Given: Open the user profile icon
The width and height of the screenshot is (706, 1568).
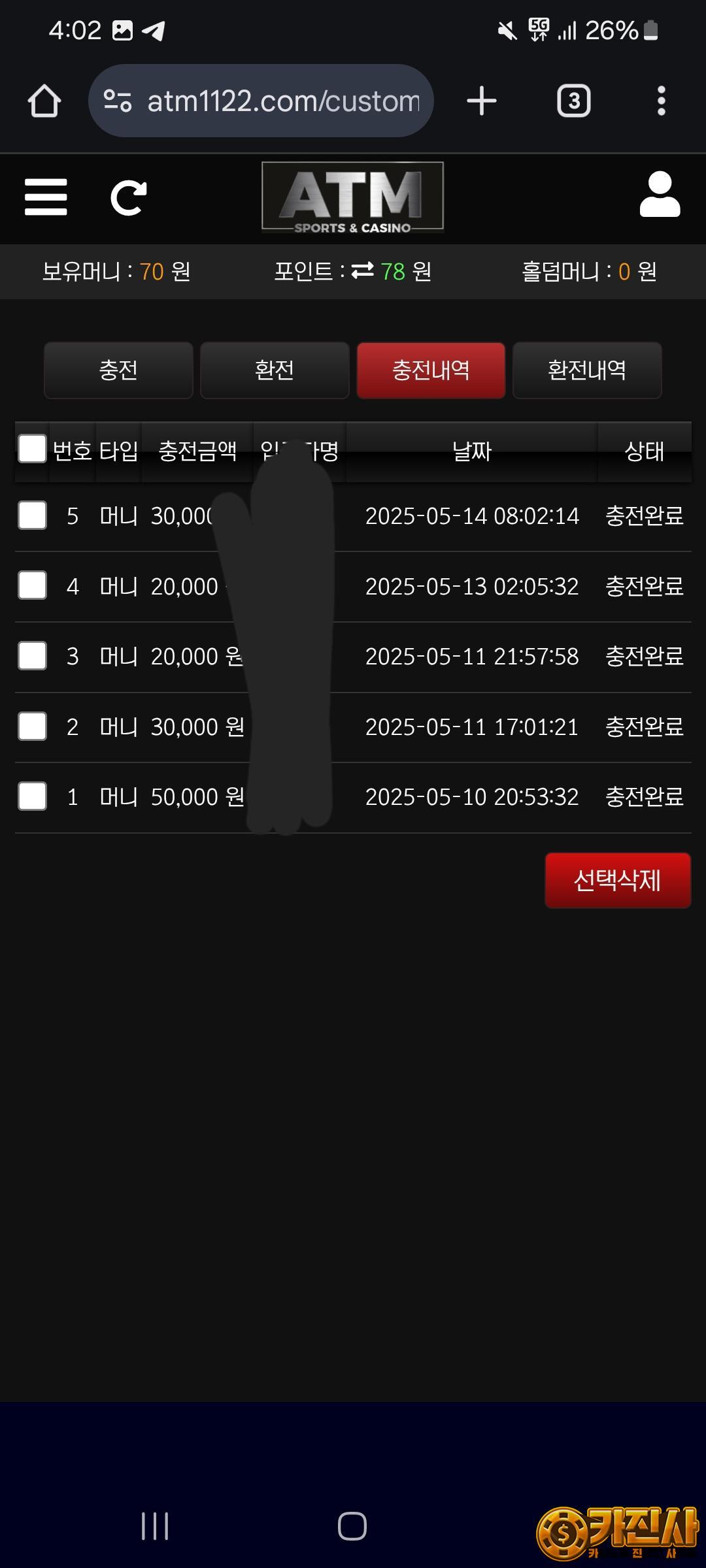Looking at the screenshot, I should (660, 195).
